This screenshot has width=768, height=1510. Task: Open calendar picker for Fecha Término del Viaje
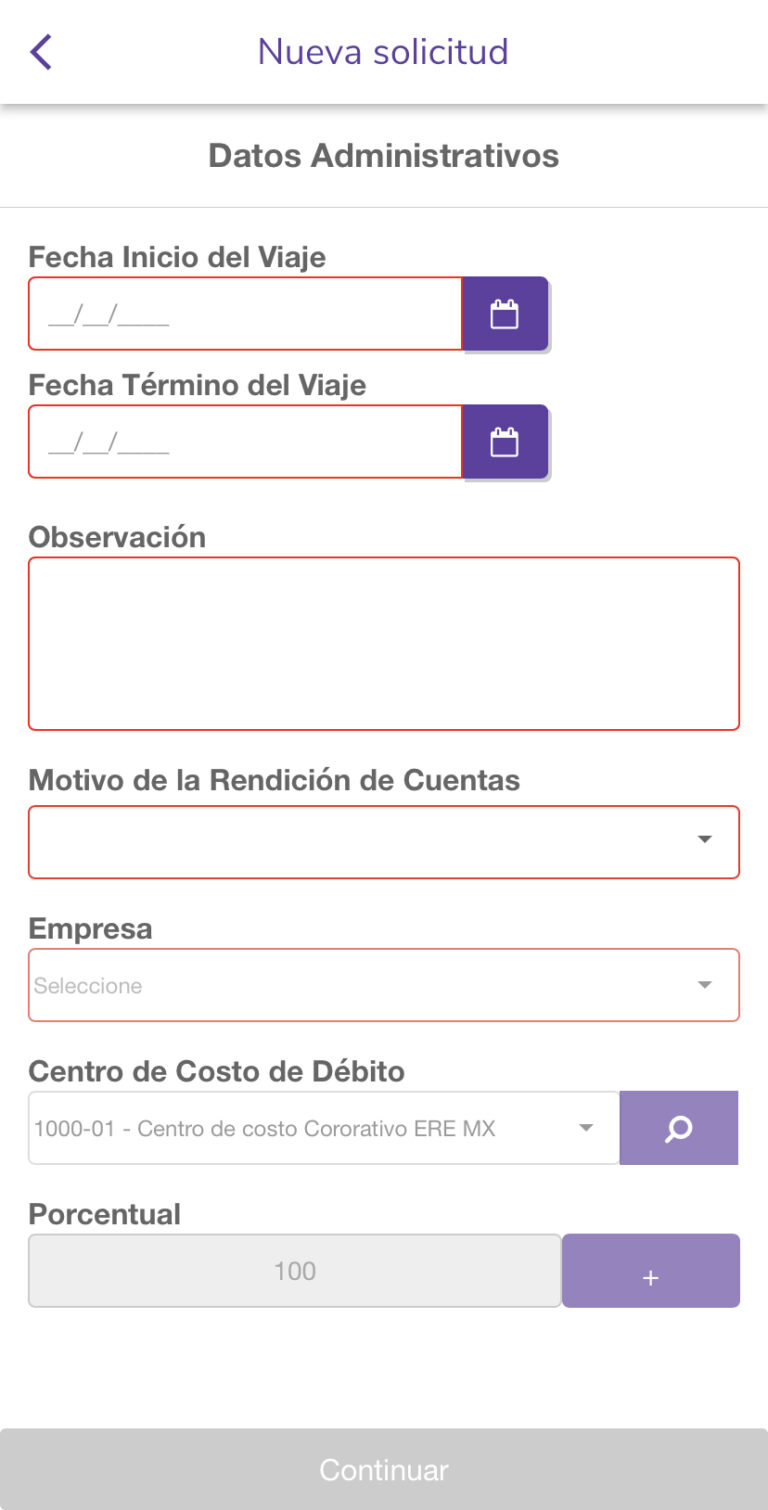point(506,440)
